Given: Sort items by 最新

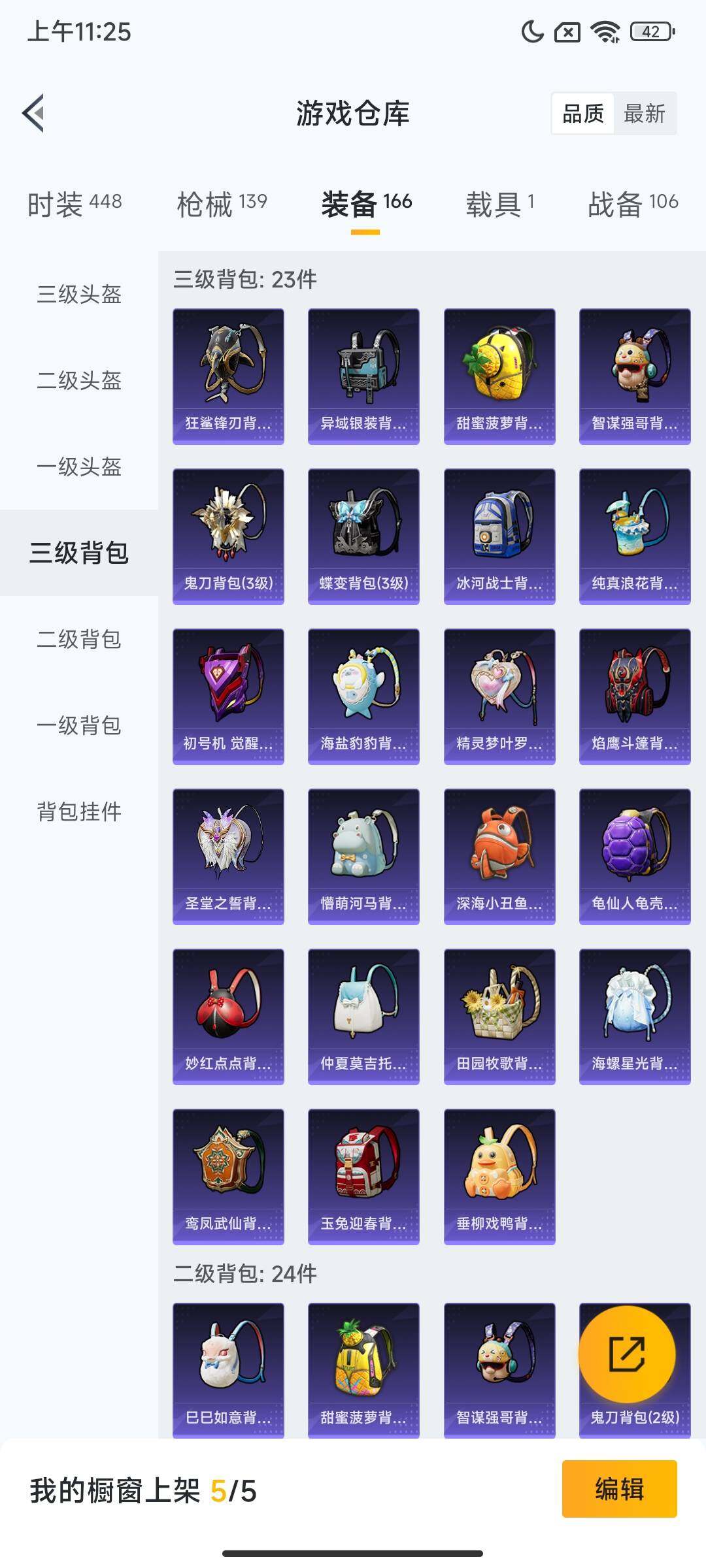Looking at the screenshot, I should click(644, 114).
